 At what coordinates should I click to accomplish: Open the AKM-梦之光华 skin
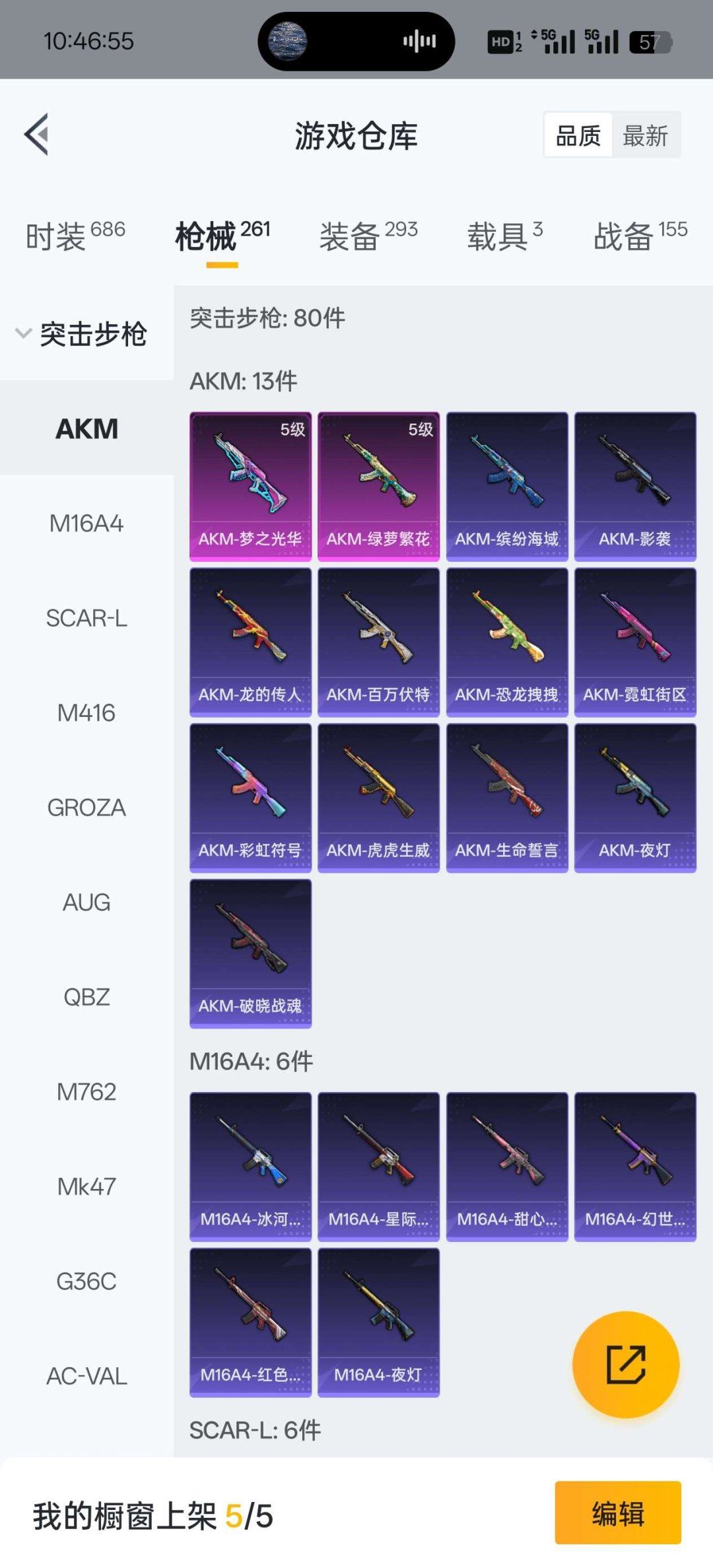pos(250,487)
